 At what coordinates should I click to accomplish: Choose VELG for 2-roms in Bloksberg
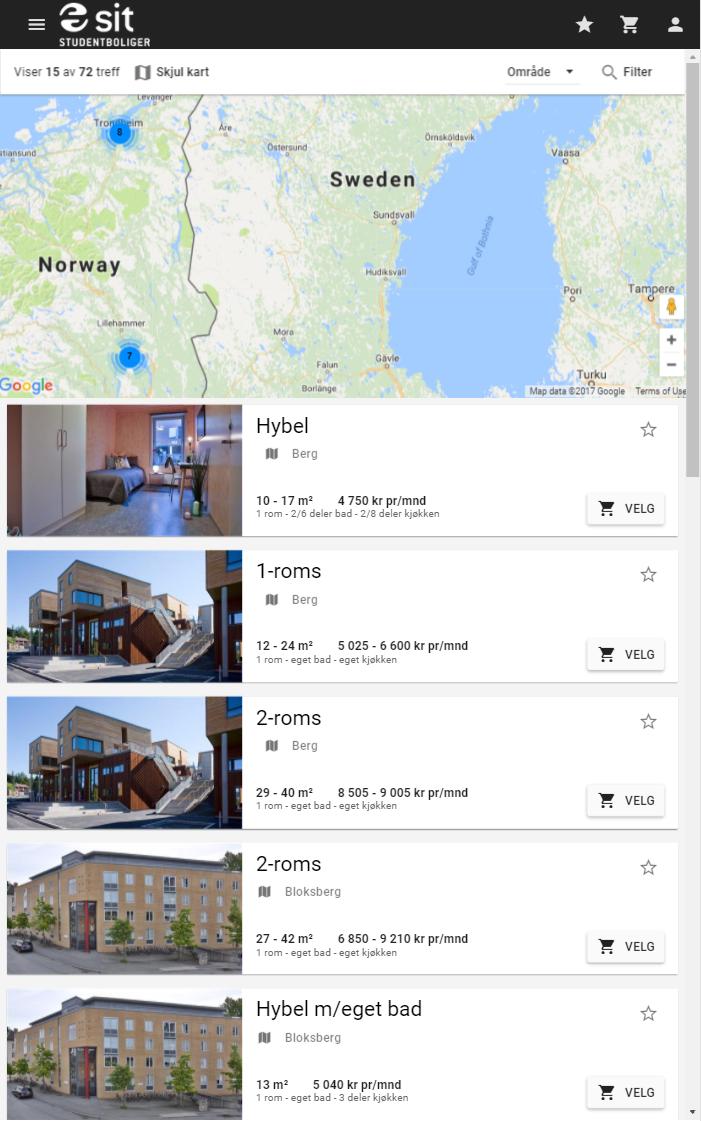625,946
